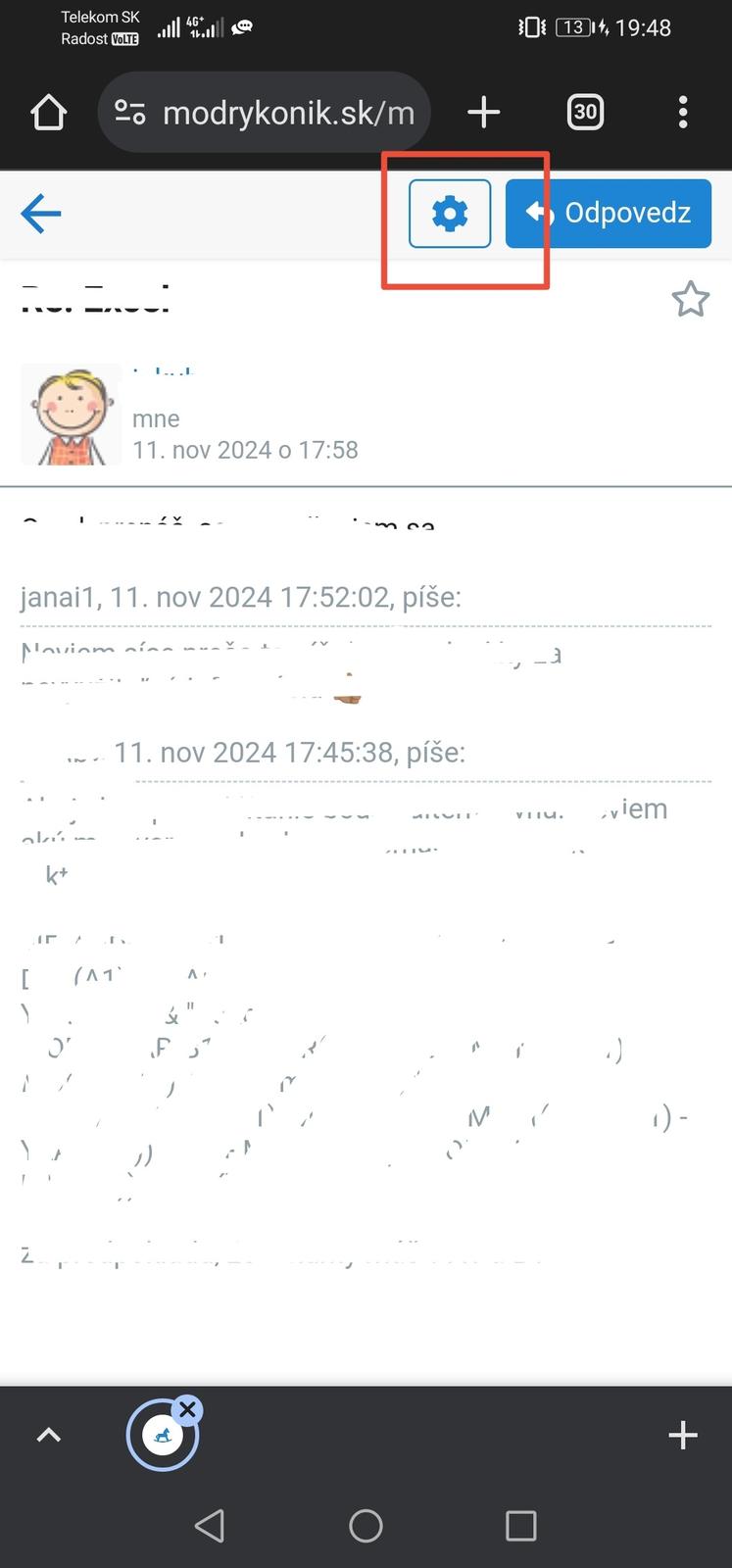Open the browser overflow menu

pyautogui.click(x=683, y=113)
